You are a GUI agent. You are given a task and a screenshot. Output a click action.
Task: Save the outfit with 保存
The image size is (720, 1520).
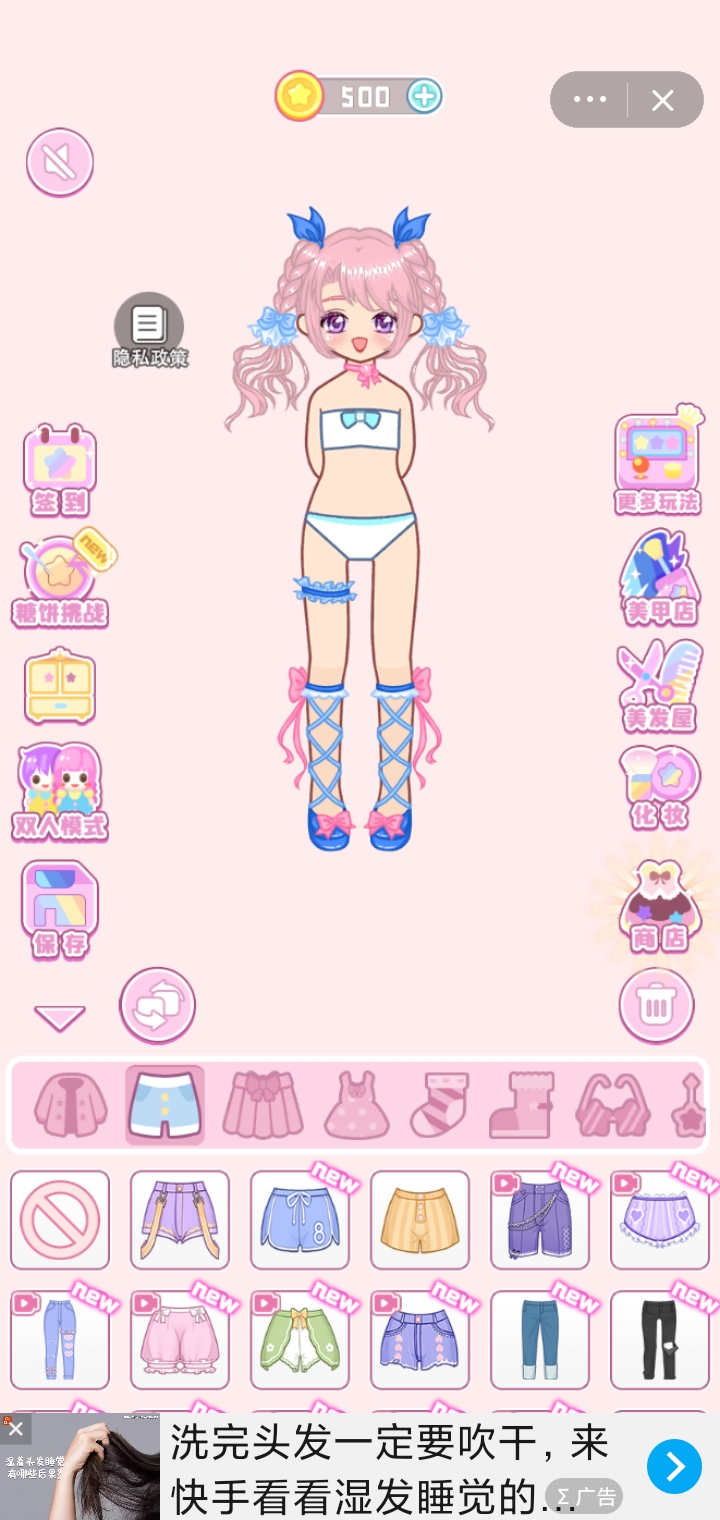[60, 910]
